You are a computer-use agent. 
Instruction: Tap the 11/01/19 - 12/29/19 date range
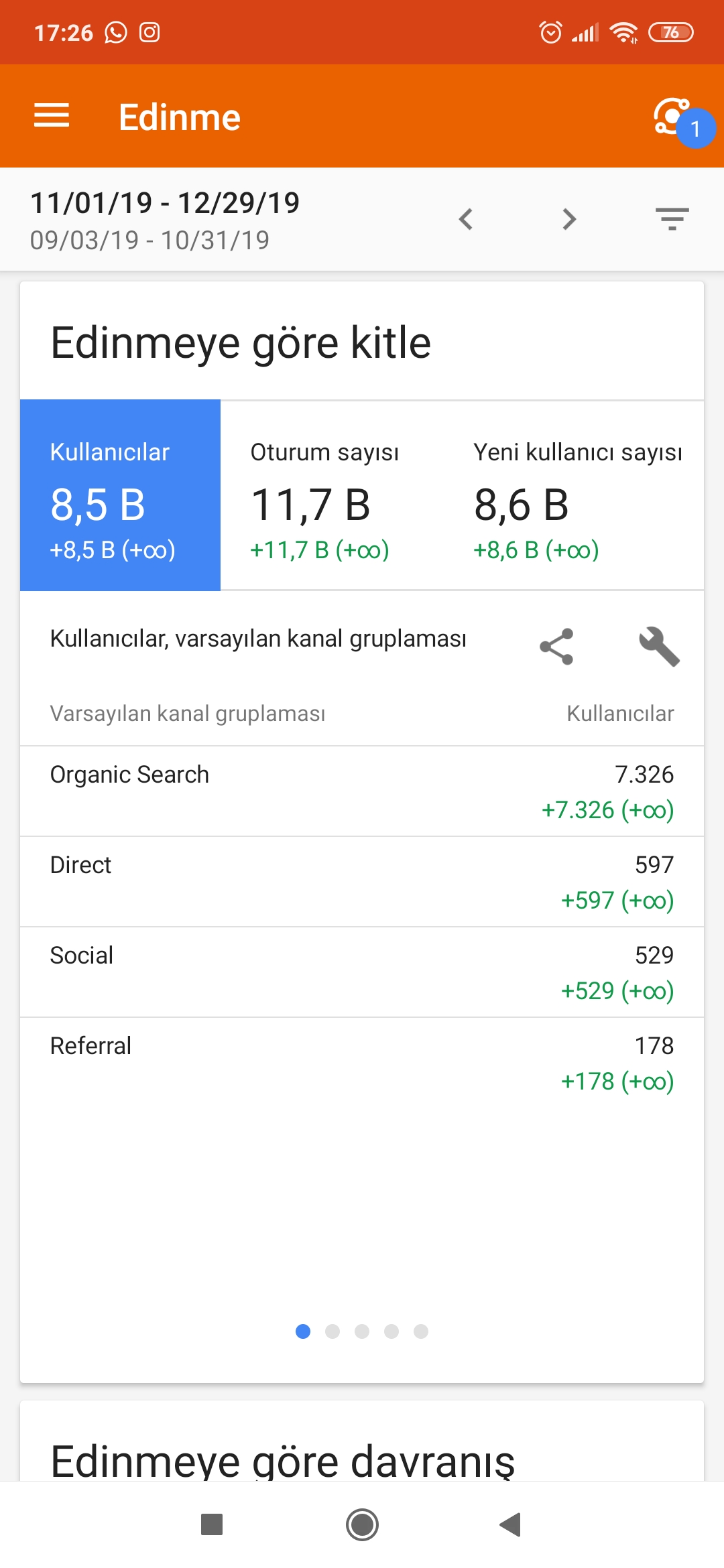165,203
